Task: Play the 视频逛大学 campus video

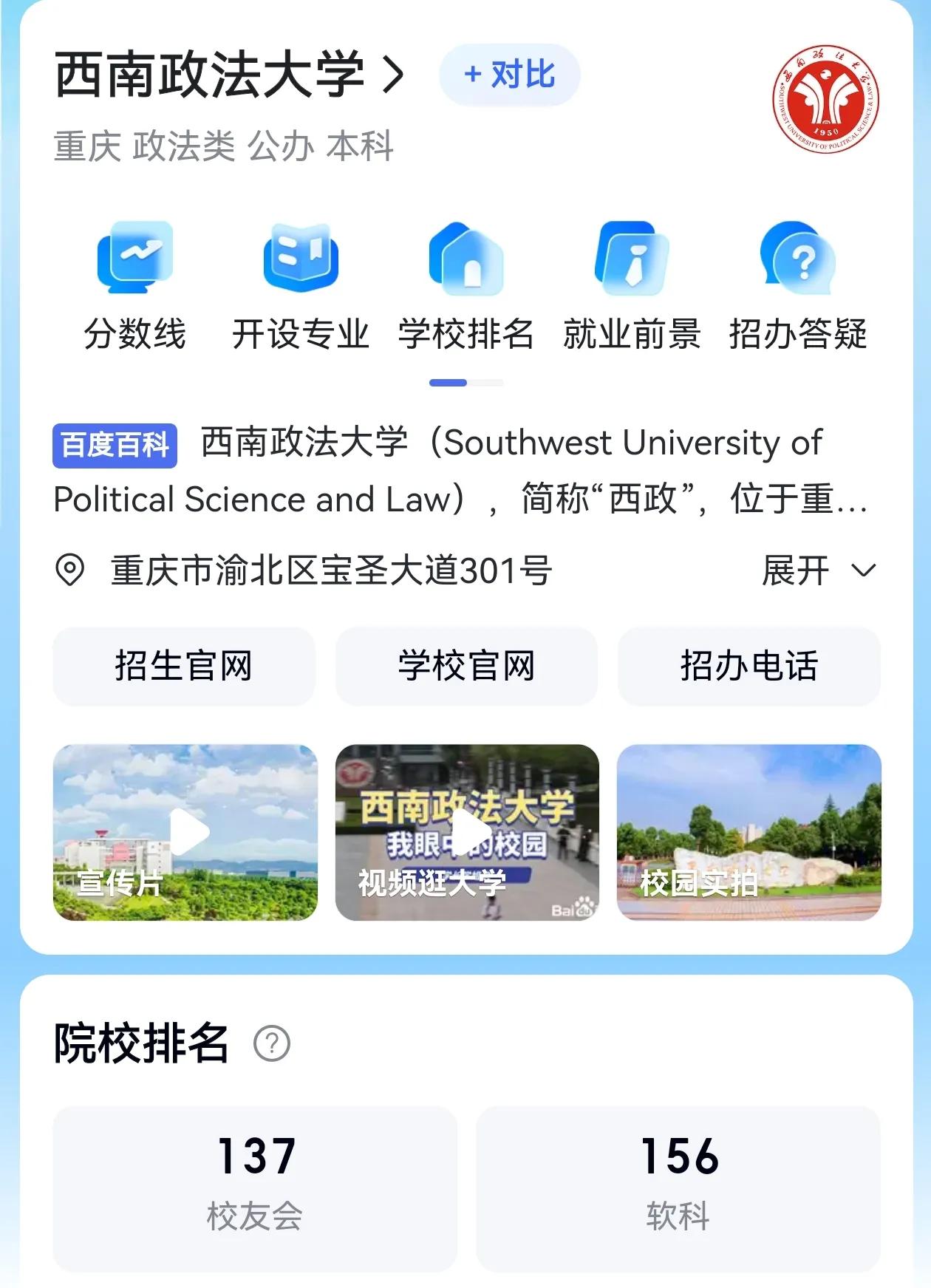Action: pos(467,832)
